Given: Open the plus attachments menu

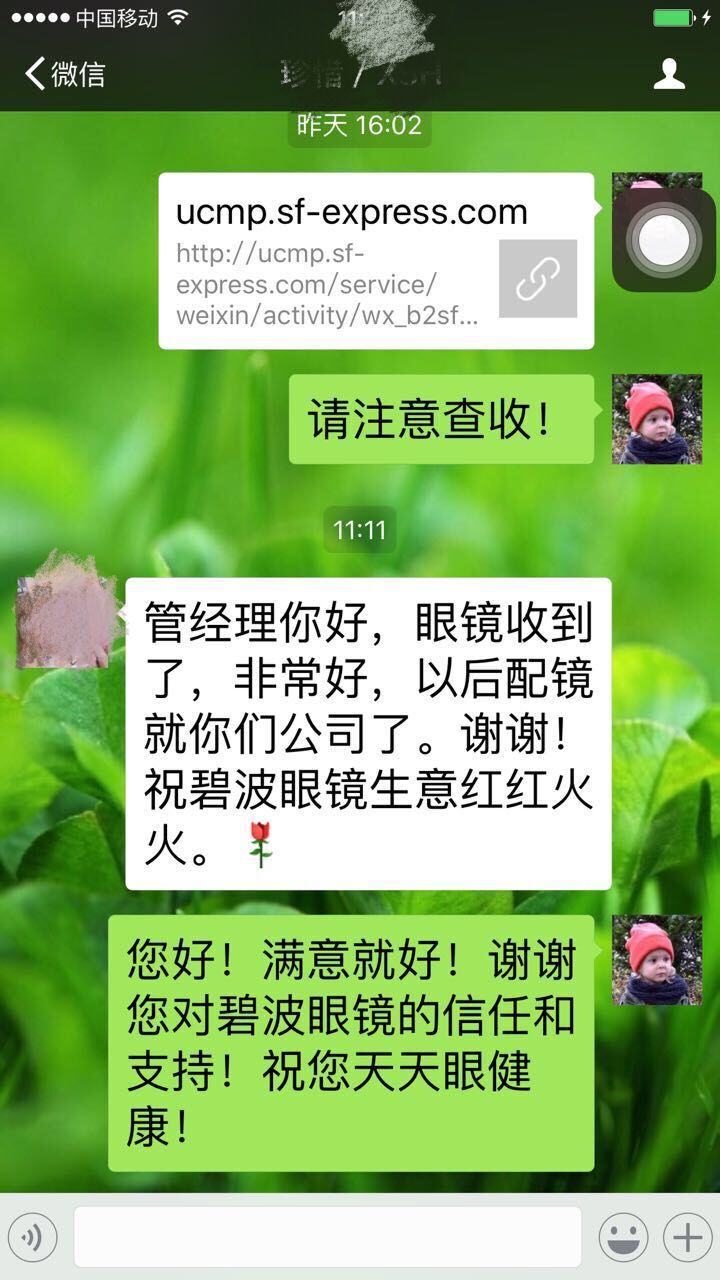Looking at the screenshot, I should (687, 1238).
